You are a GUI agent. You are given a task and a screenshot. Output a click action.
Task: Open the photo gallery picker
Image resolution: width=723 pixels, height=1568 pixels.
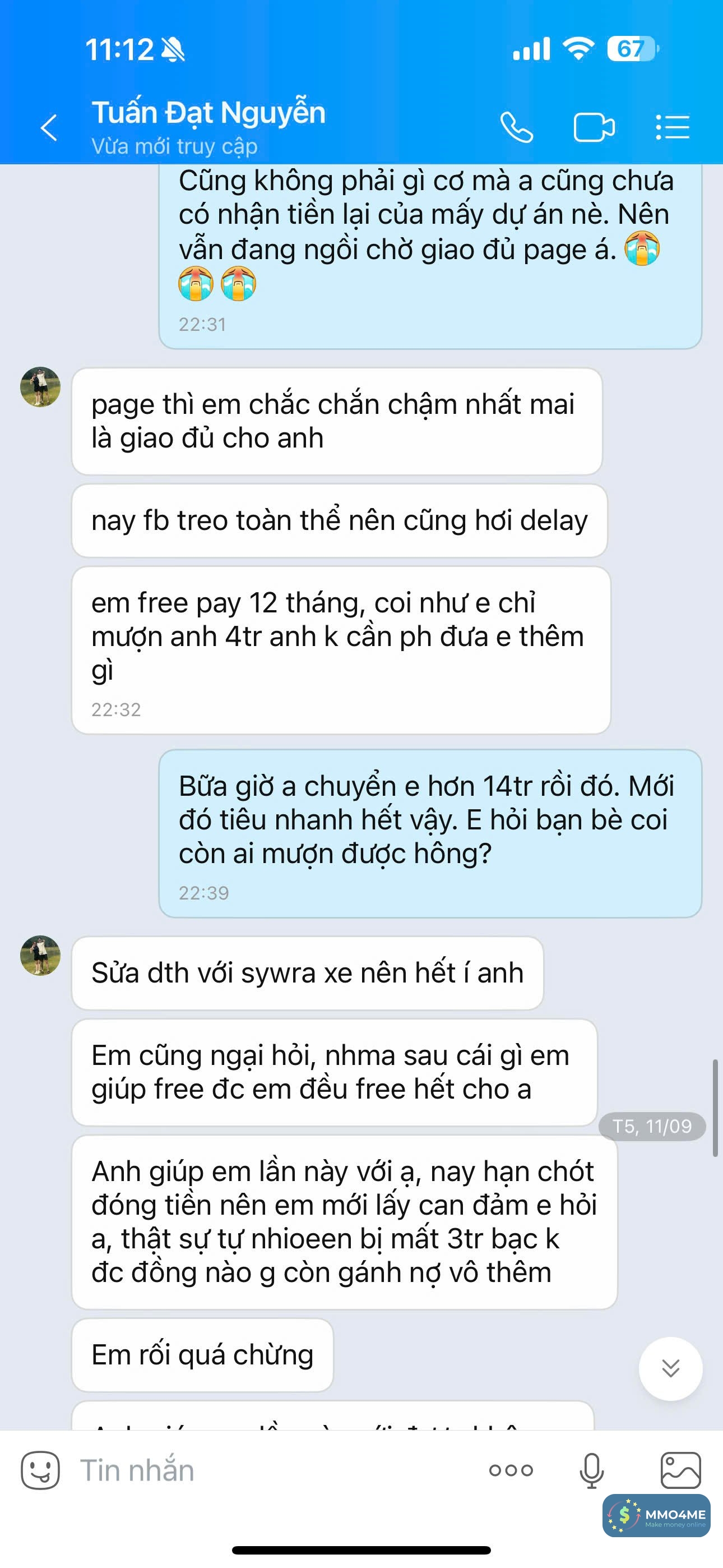(680, 1470)
